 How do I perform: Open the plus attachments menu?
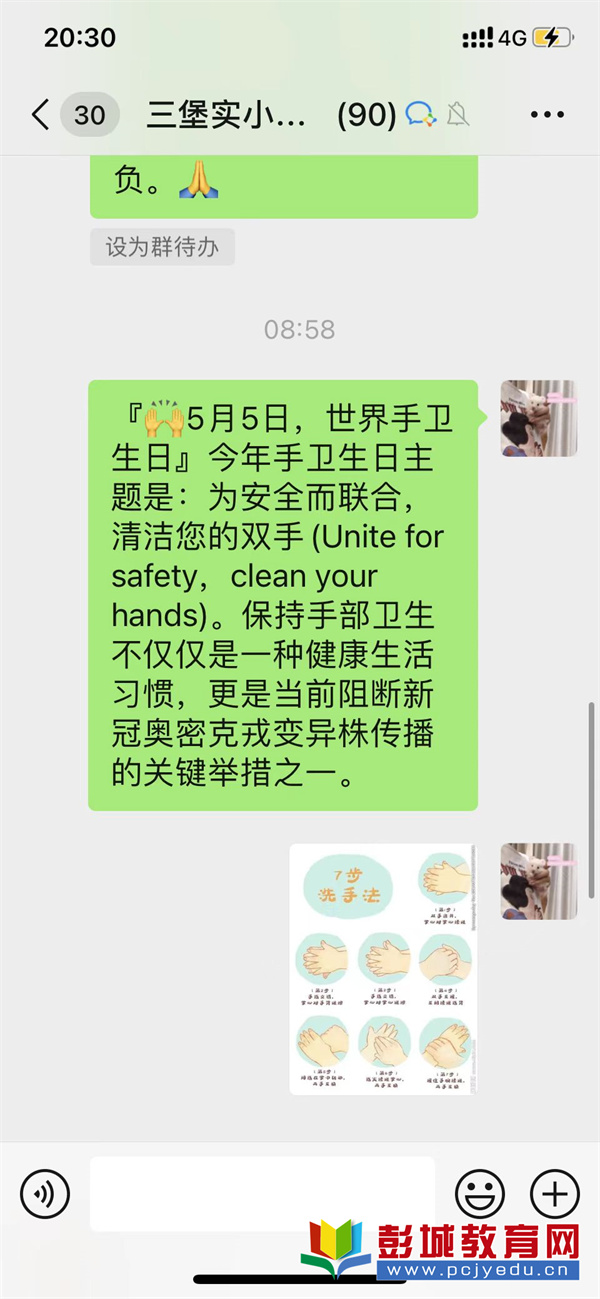(554, 1194)
